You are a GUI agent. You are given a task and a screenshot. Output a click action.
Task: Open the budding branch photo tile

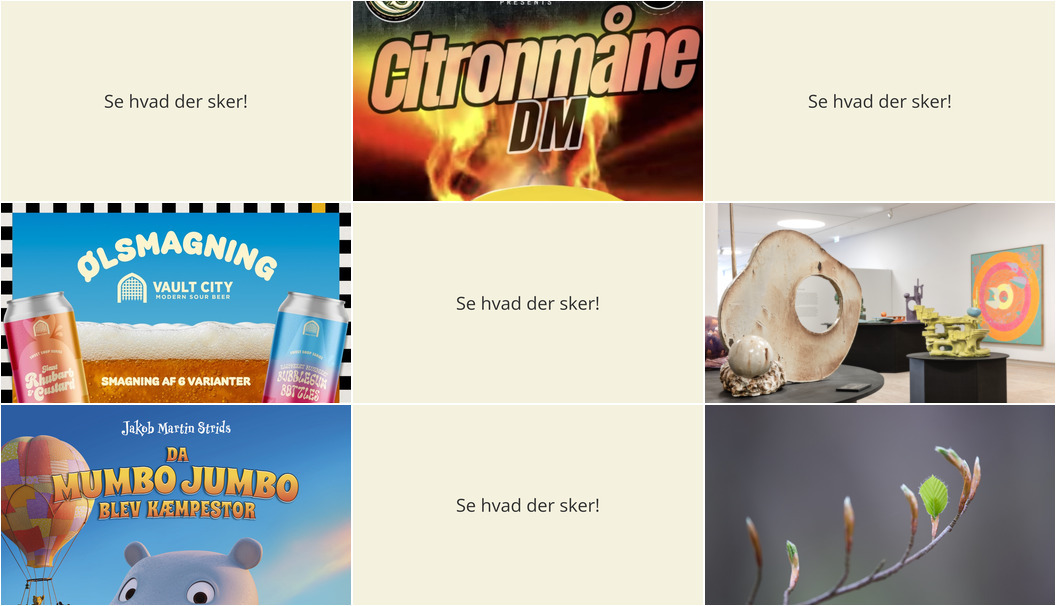coord(880,505)
